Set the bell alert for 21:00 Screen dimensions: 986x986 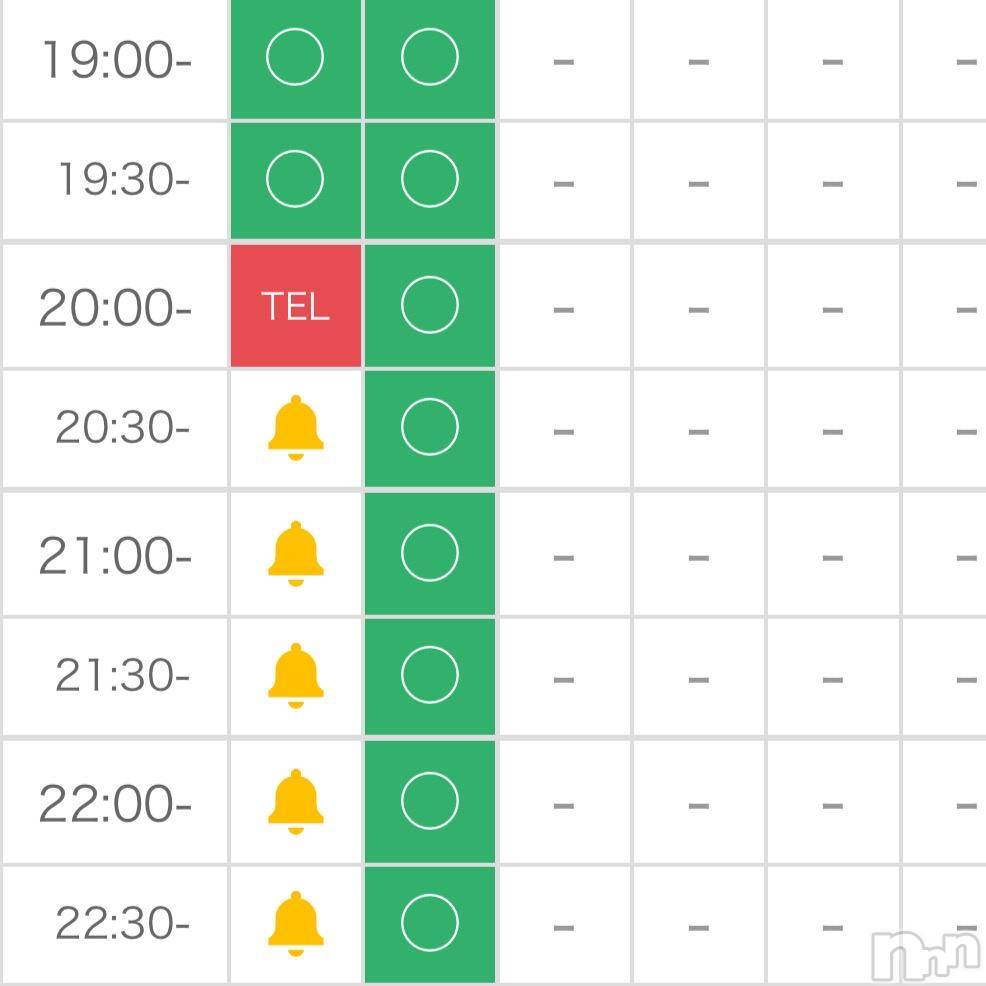click(x=296, y=553)
